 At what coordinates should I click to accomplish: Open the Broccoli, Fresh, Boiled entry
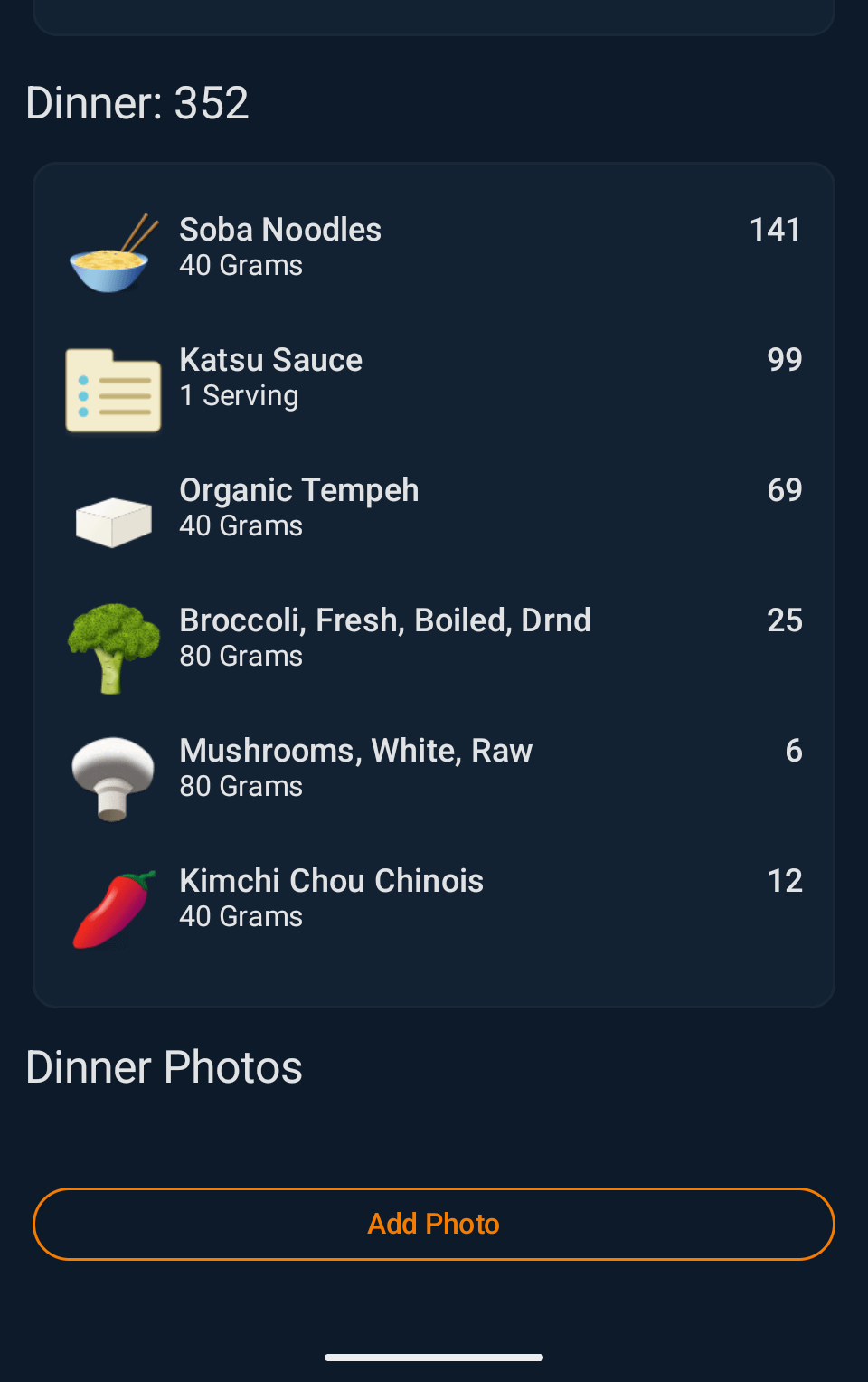432,638
